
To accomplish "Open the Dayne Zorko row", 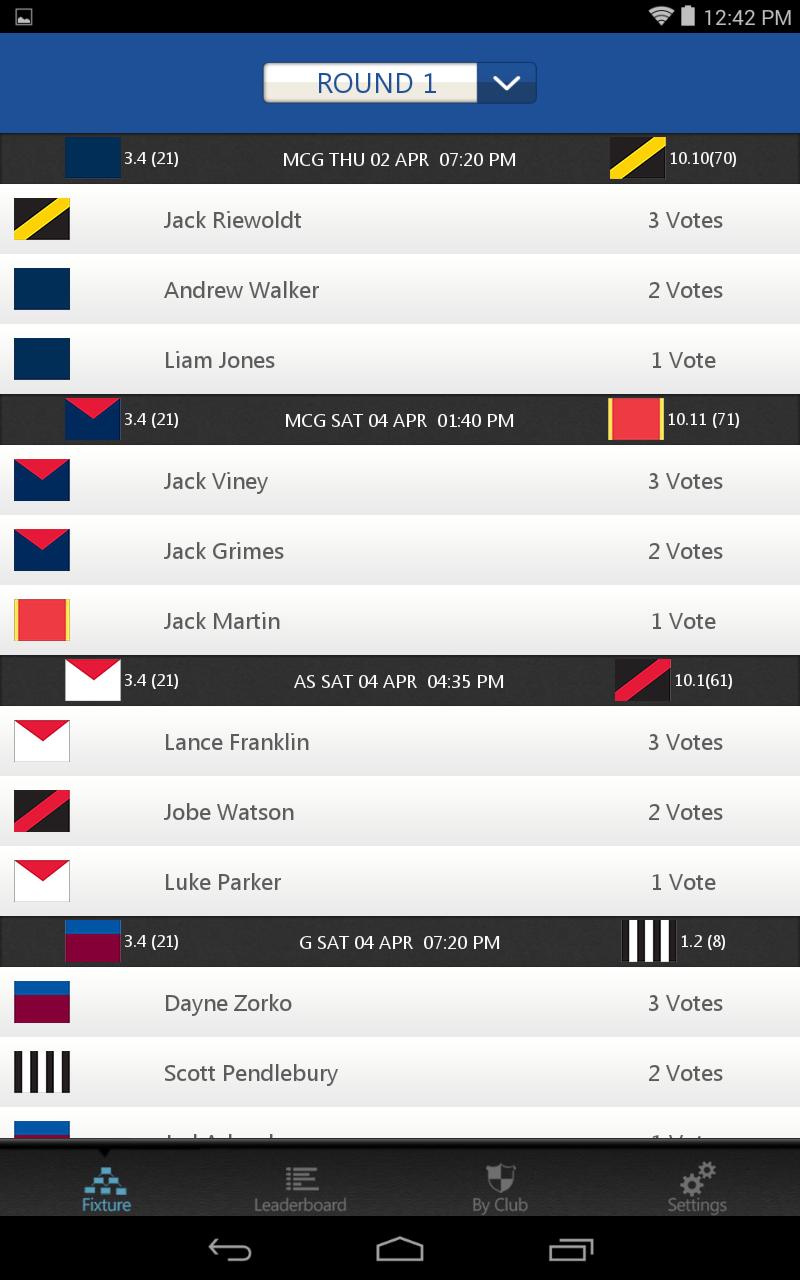I will (x=400, y=1003).
